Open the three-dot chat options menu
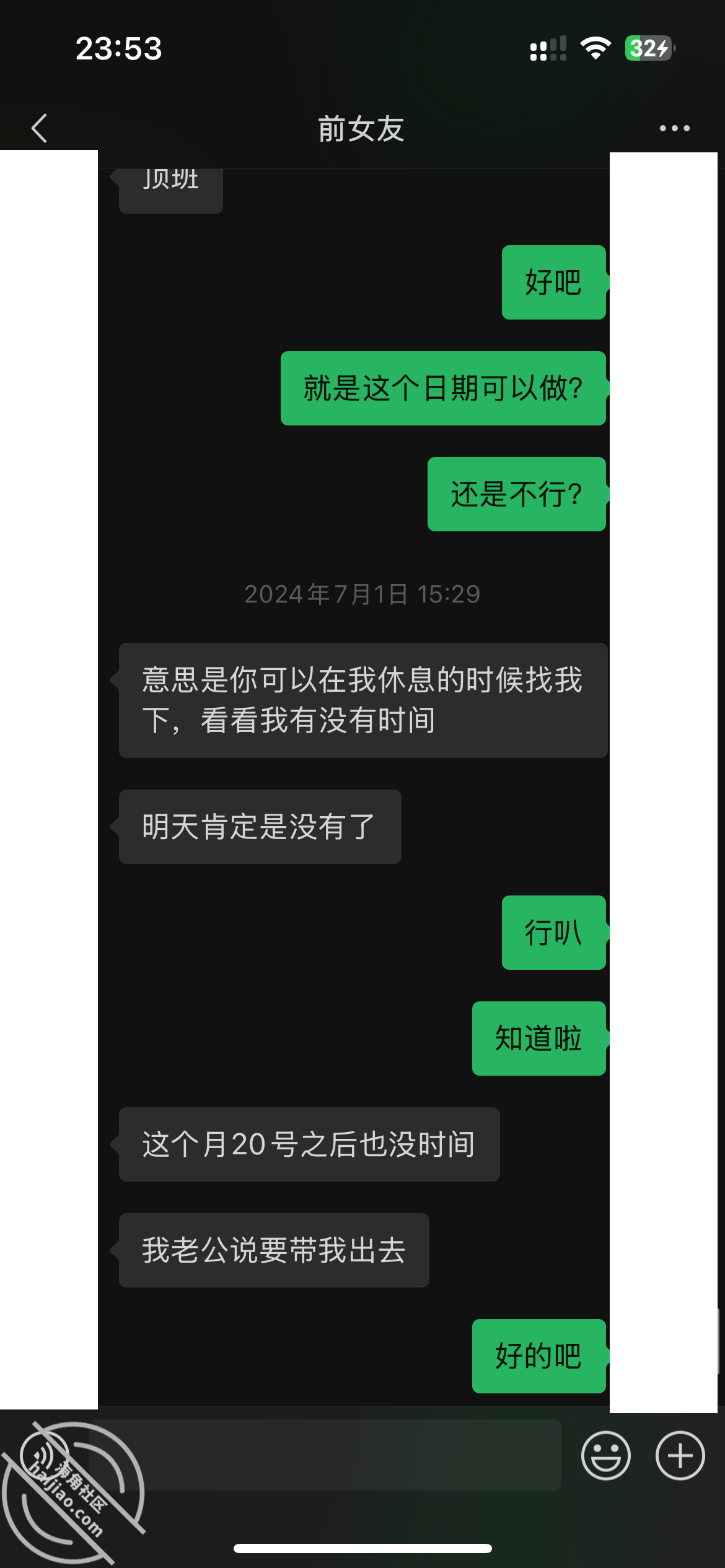Image resolution: width=725 pixels, height=1568 pixels. coord(674,128)
